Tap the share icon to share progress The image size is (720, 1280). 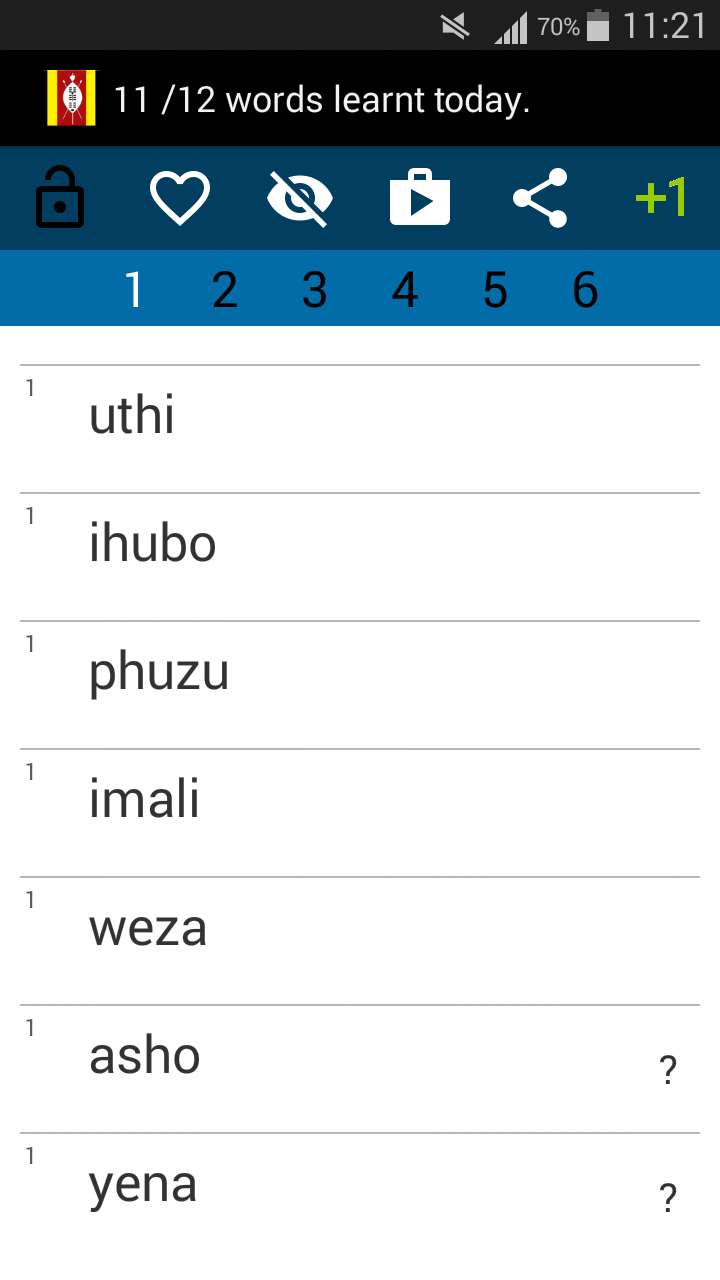coord(540,197)
